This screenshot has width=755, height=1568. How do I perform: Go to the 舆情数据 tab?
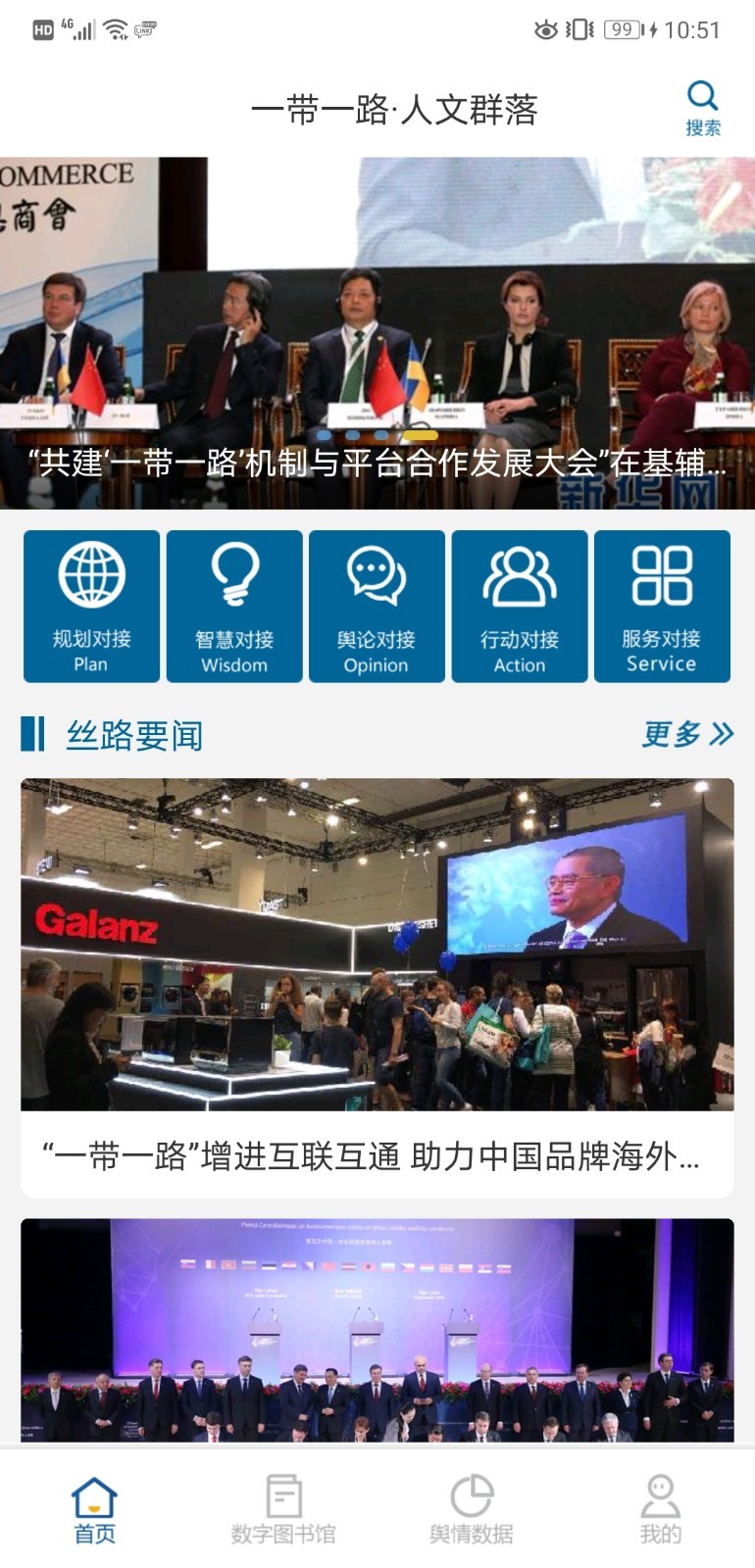(472, 1510)
